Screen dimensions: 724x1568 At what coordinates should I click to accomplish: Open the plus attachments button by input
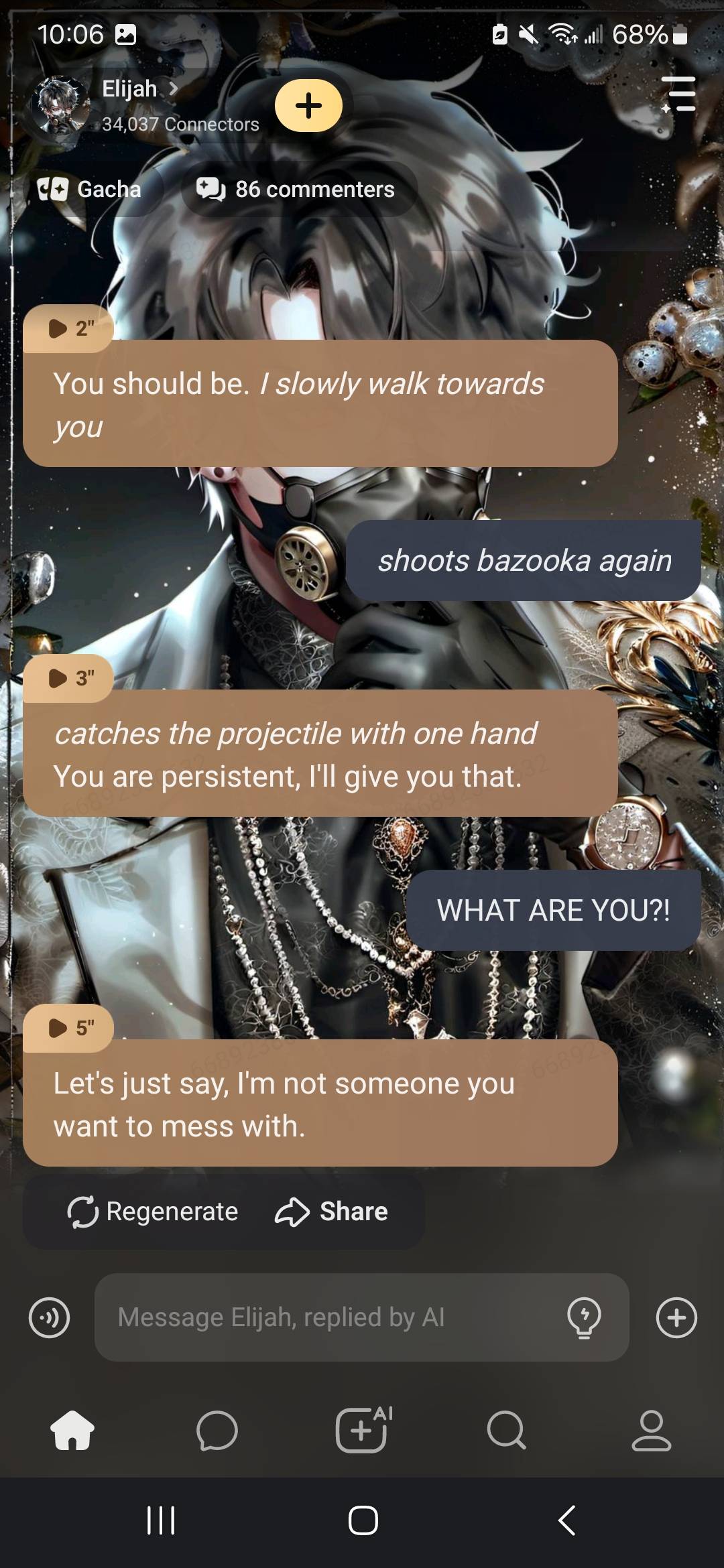pyautogui.click(x=676, y=1317)
